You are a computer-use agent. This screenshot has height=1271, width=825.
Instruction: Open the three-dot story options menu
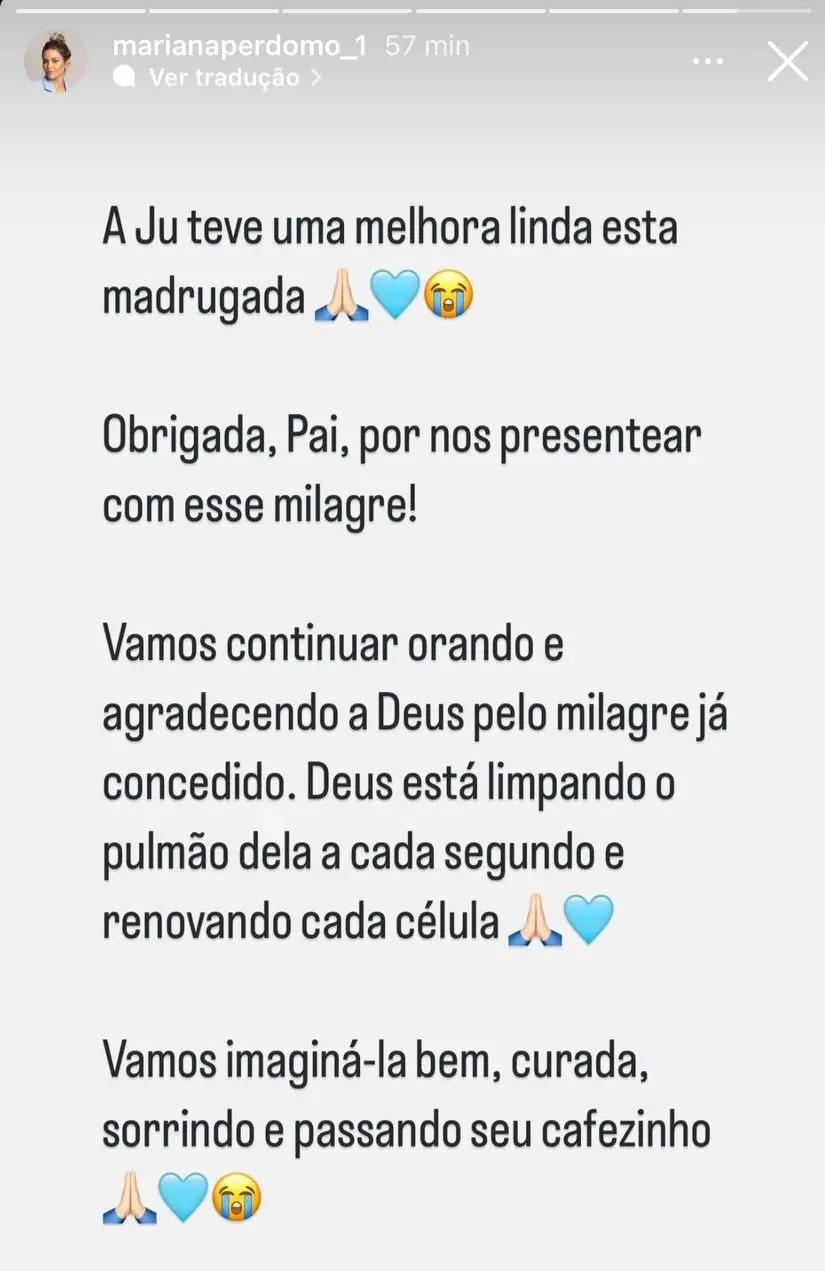point(707,60)
